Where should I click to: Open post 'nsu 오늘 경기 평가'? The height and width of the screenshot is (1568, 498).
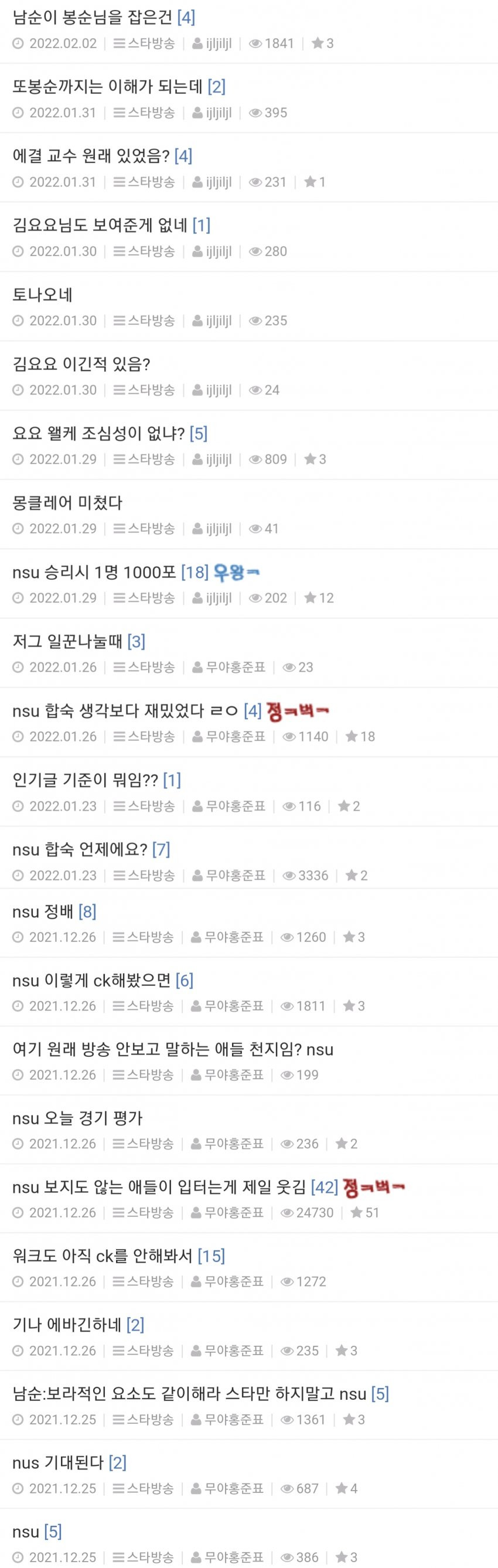click(x=77, y=1118)
